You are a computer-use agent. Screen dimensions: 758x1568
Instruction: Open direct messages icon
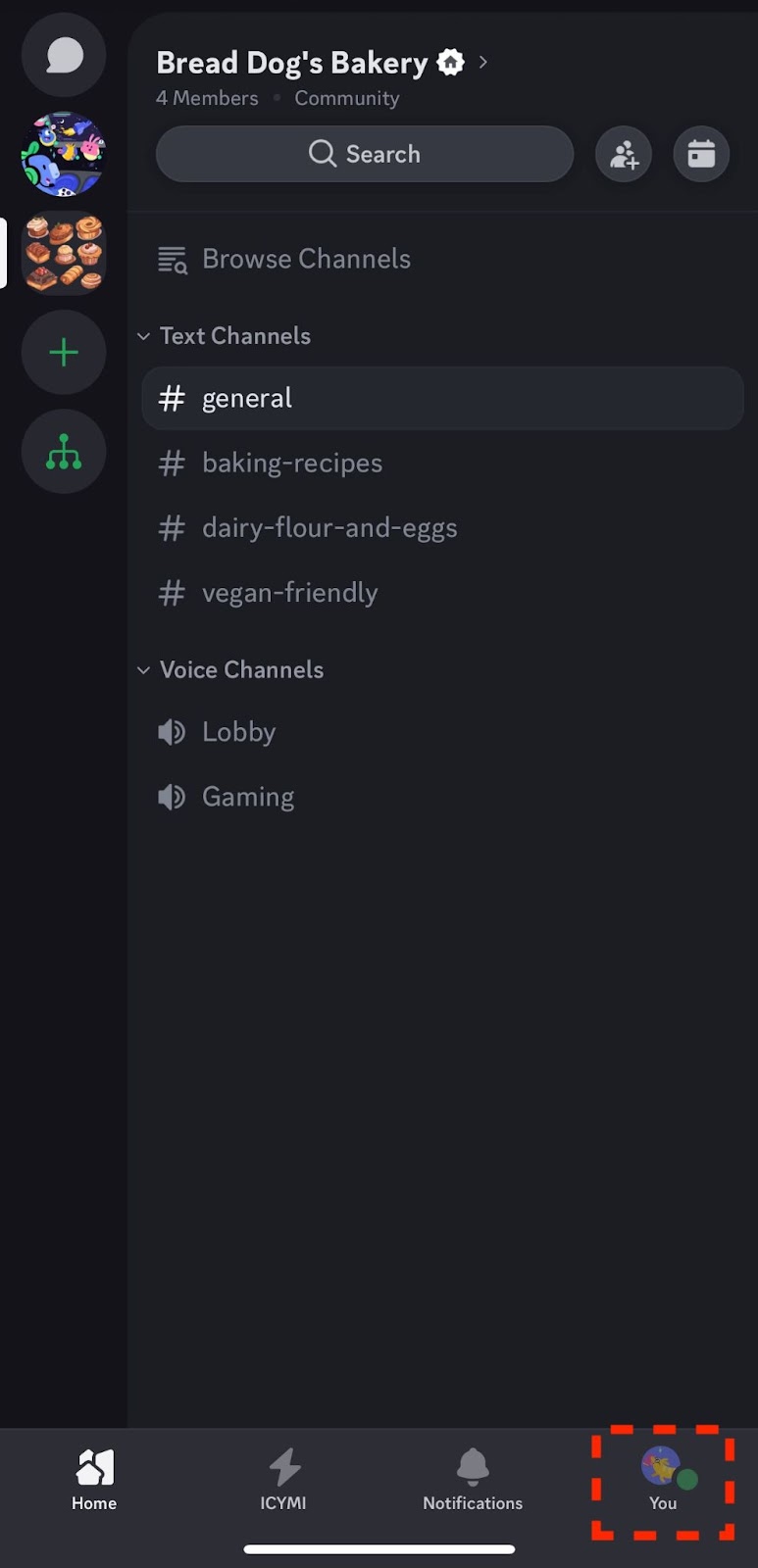click(64, 56)
